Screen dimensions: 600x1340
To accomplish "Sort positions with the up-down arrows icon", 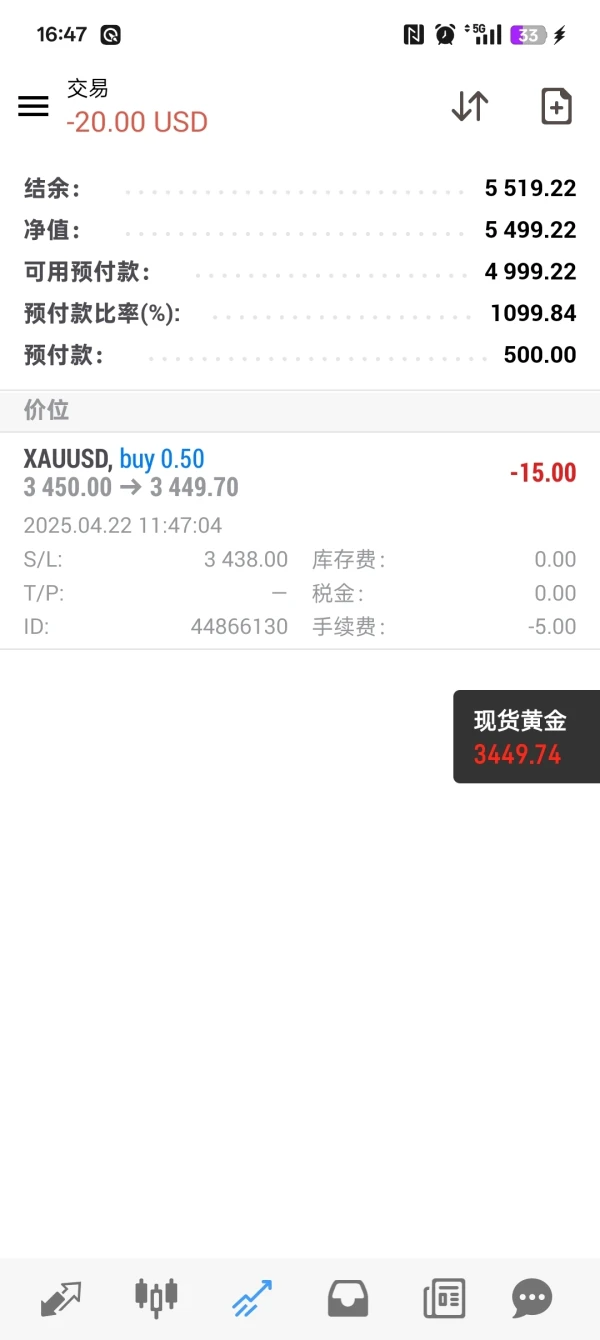I will 469,106.
